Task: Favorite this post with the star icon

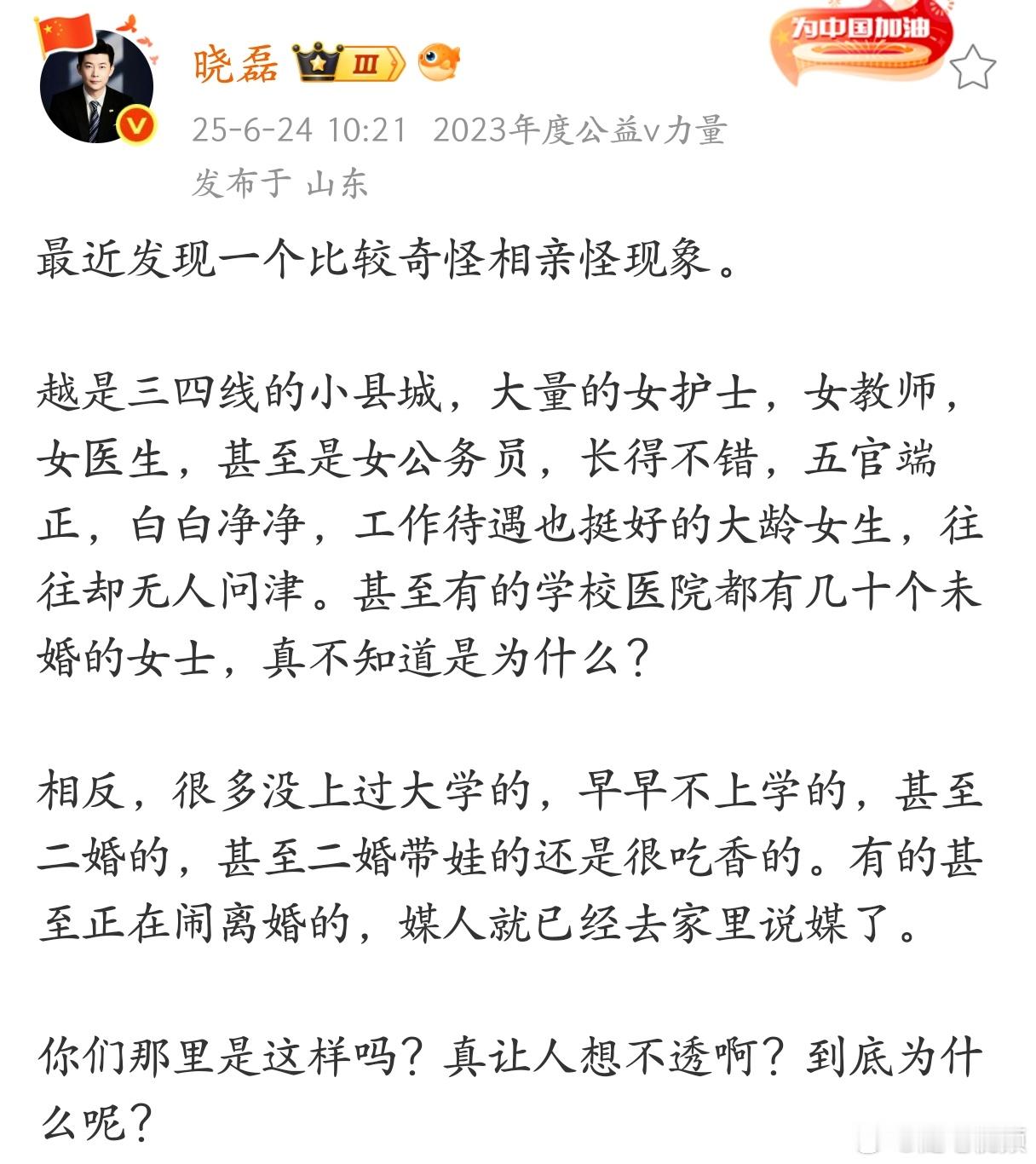Action: pos(972,68)
